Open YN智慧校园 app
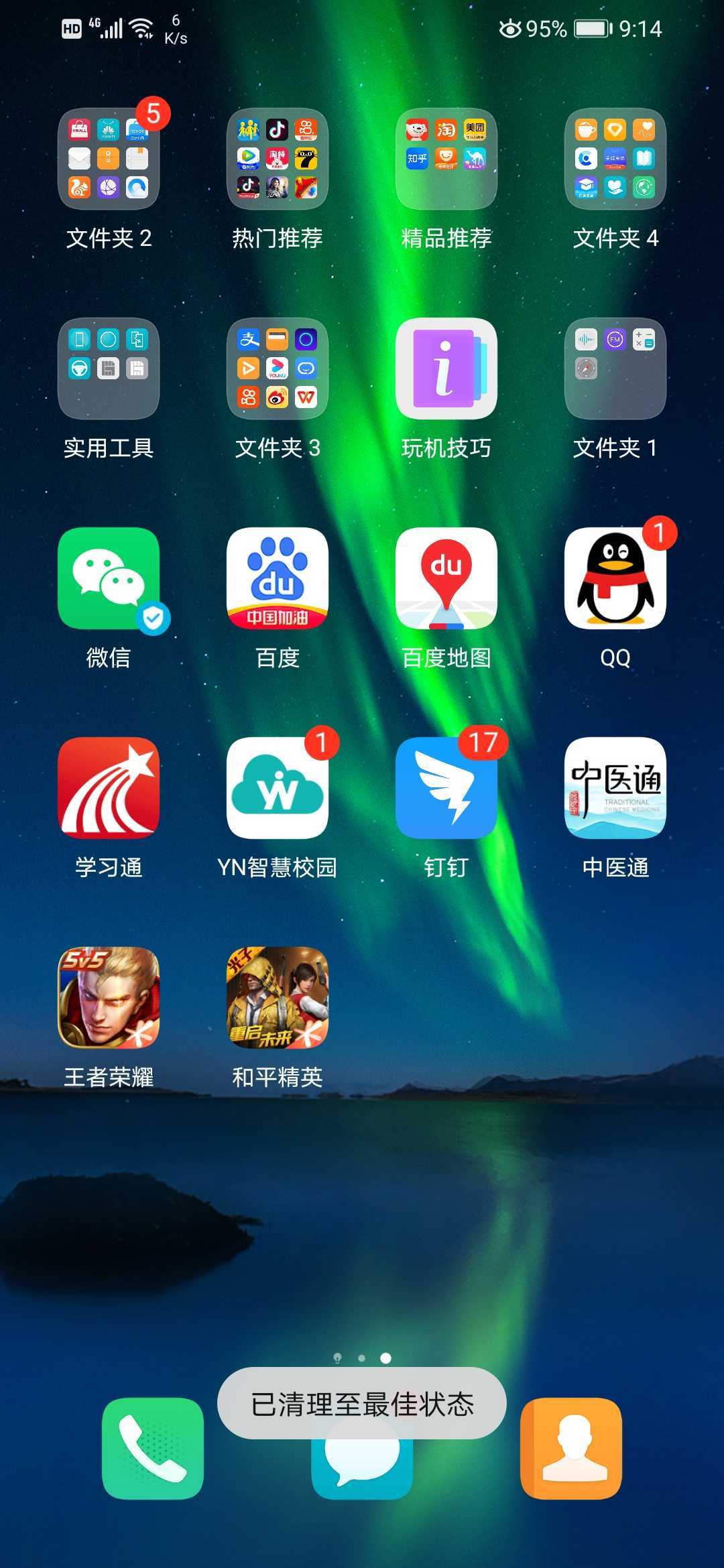The height and width of the screenshot is (1568, 724). pyautogui.click(x=278, y=789)
